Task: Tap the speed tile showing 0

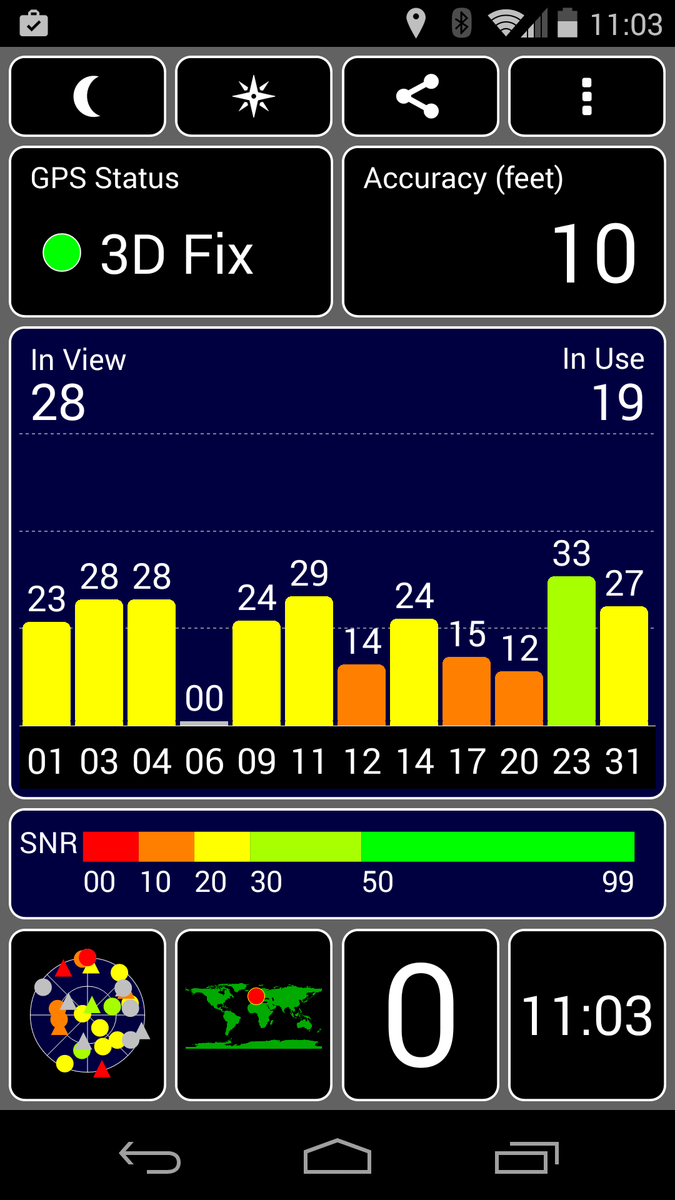Action: click(420, 1015)
